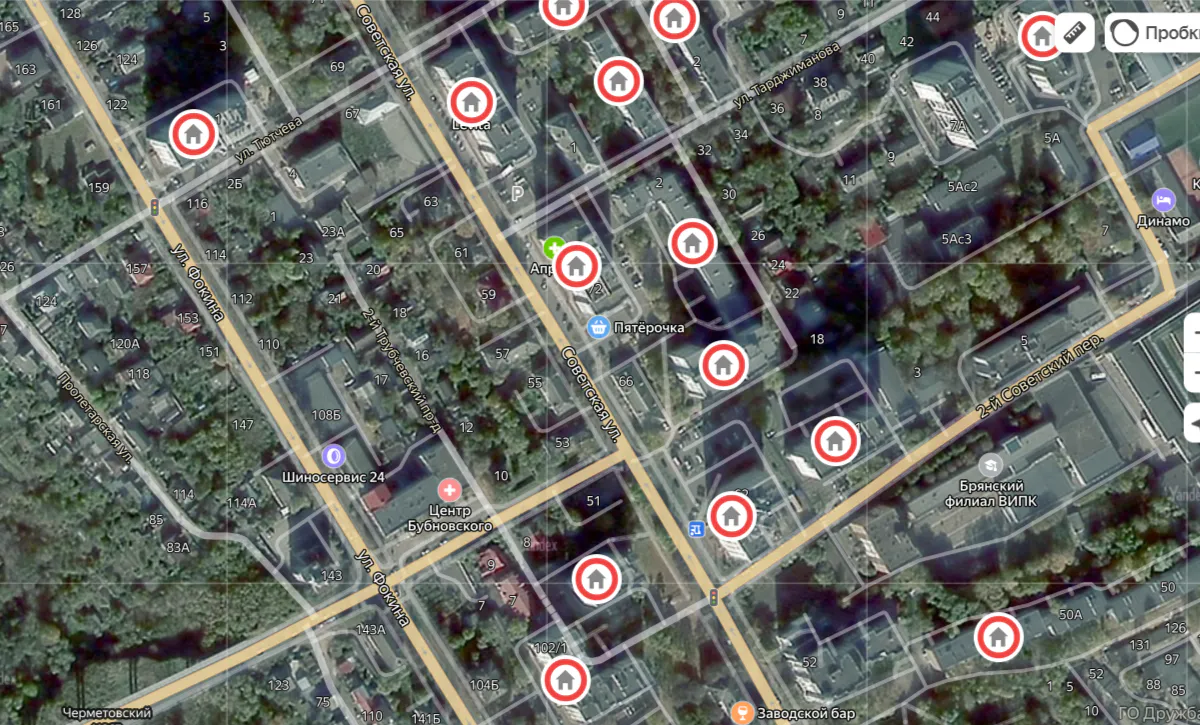
Task: Select the house marker near building 50А
Action: click(x=996, y=635)
